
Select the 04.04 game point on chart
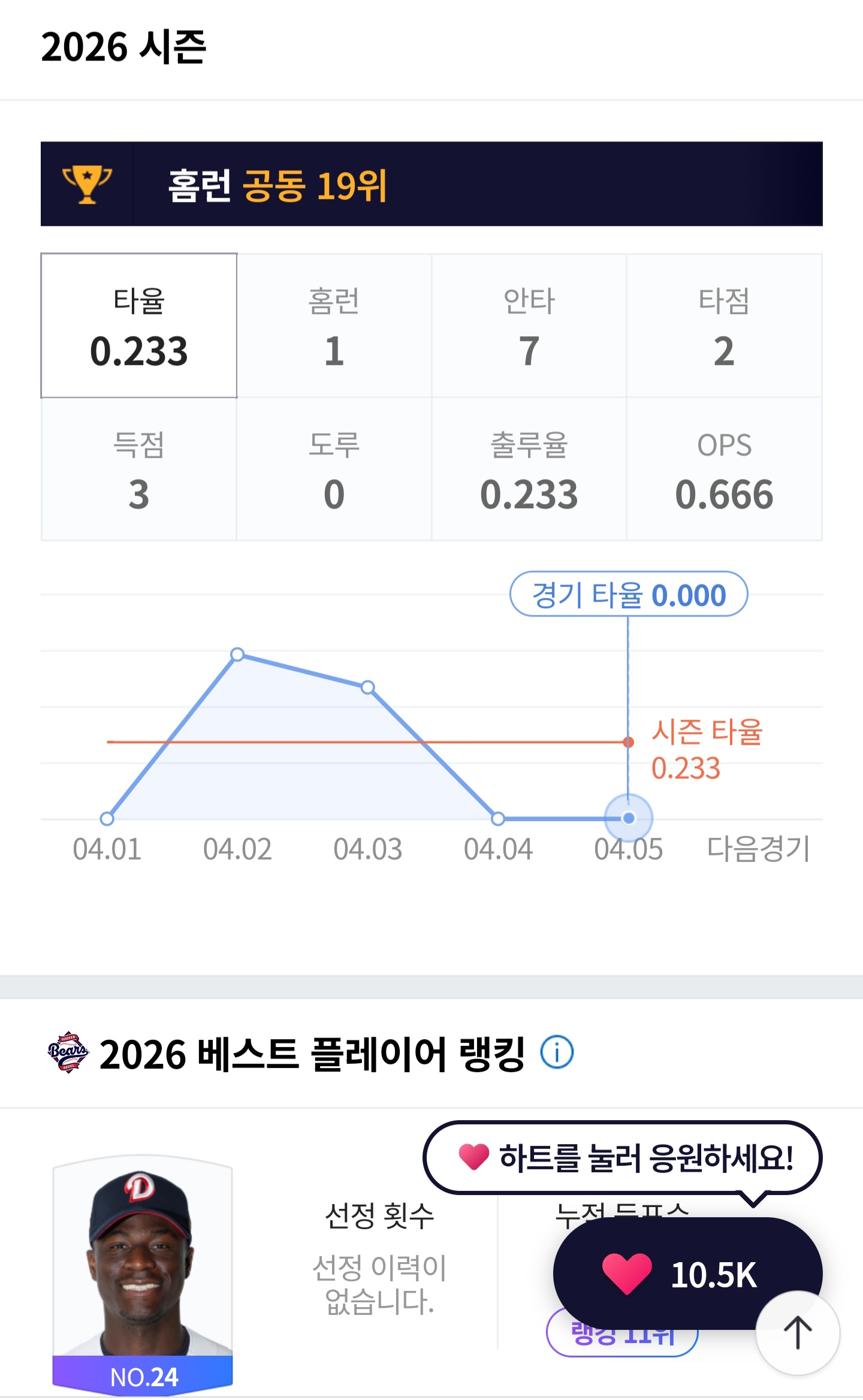[x=498, y=818]
